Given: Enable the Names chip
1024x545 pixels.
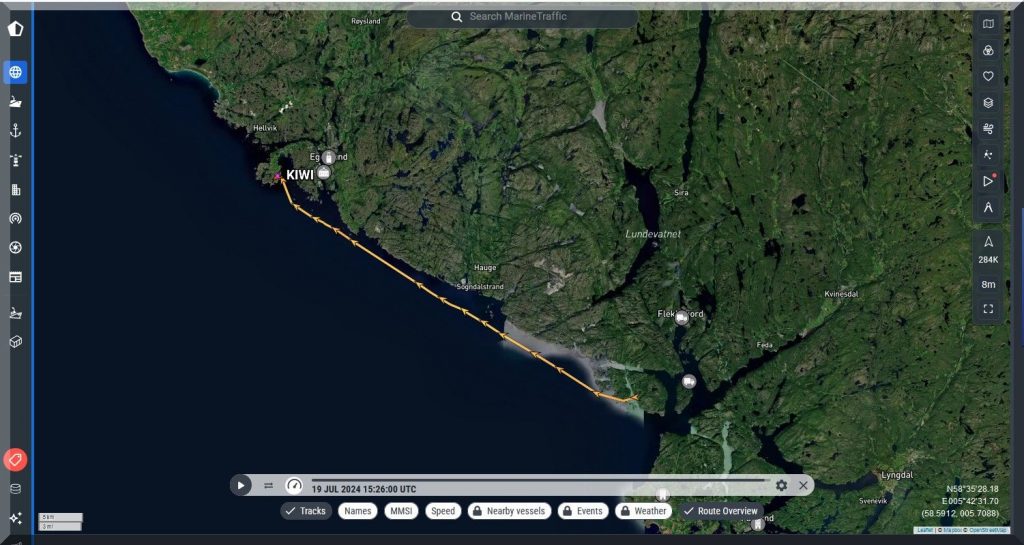Looking at the screenshot, I should 357,511.
